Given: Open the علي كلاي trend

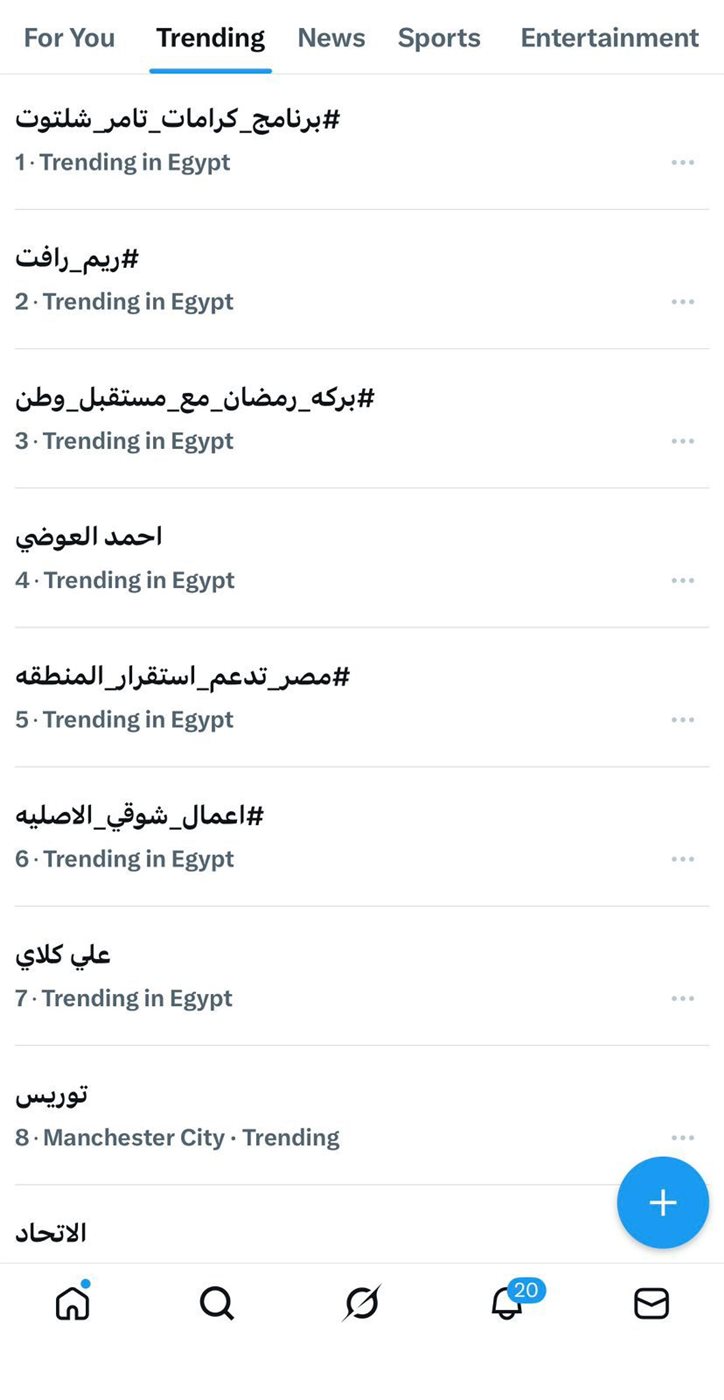Looking at the screenshot, I should pyautogui.click(x=63, y=955).
